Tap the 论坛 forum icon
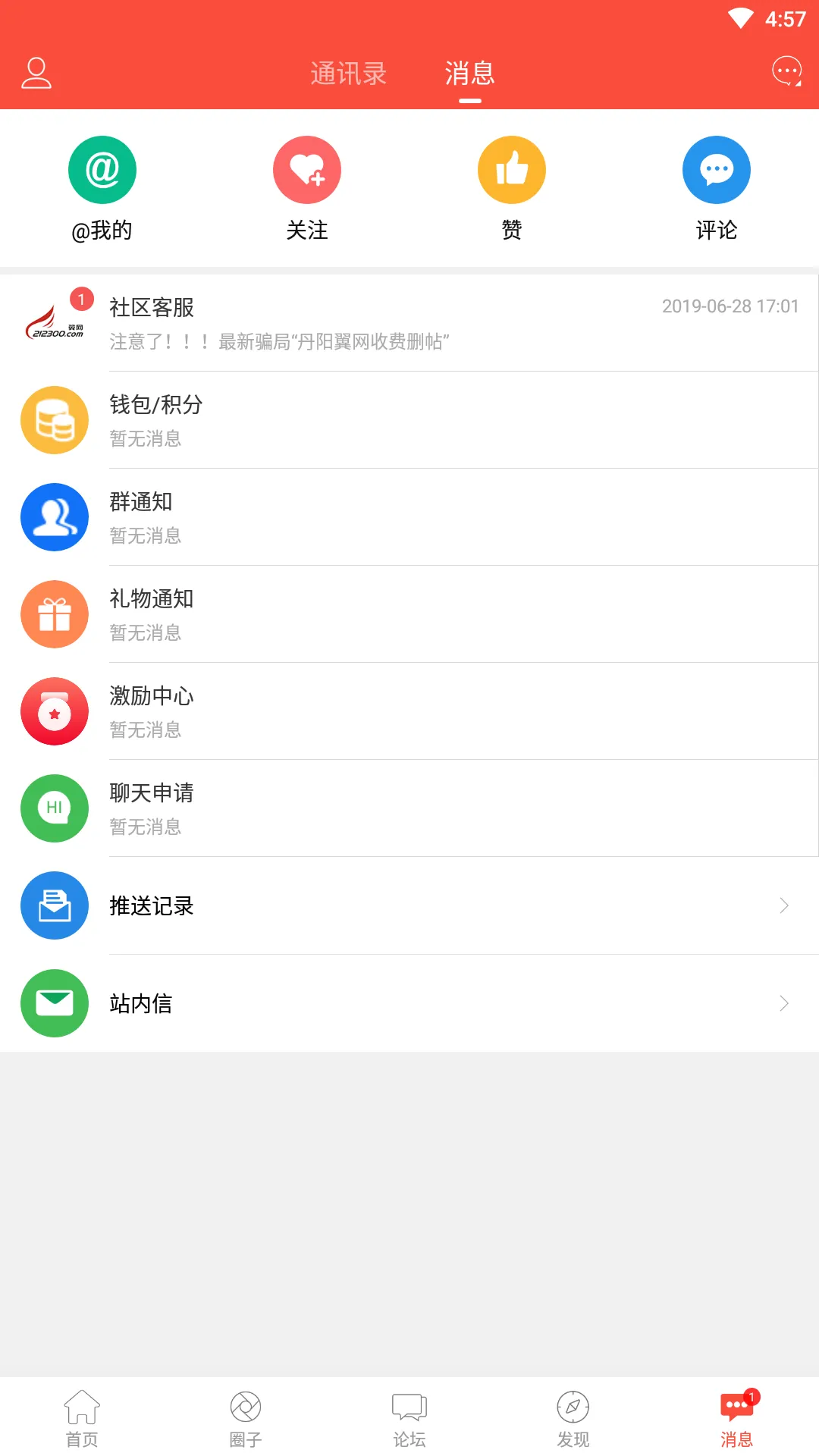The height and width of the screenshot is (1456, 819). 409,1407
